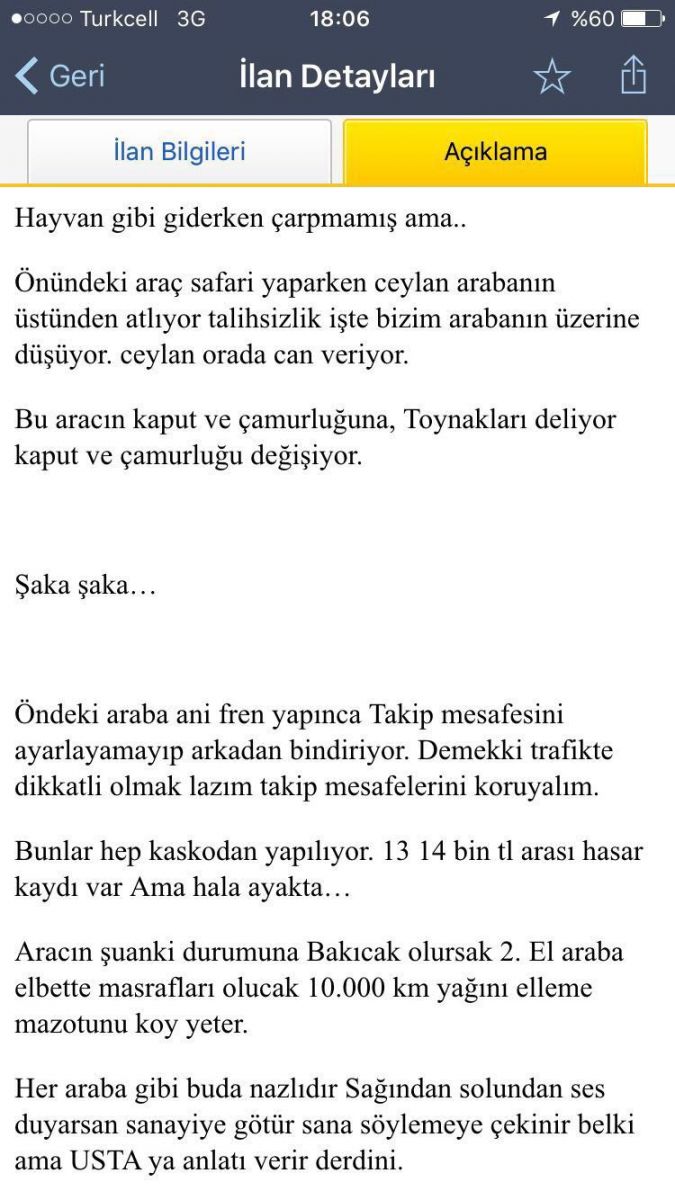Go back with the Geri button
The width and height of the screenshot is (675, 1200).
[60, 76]
